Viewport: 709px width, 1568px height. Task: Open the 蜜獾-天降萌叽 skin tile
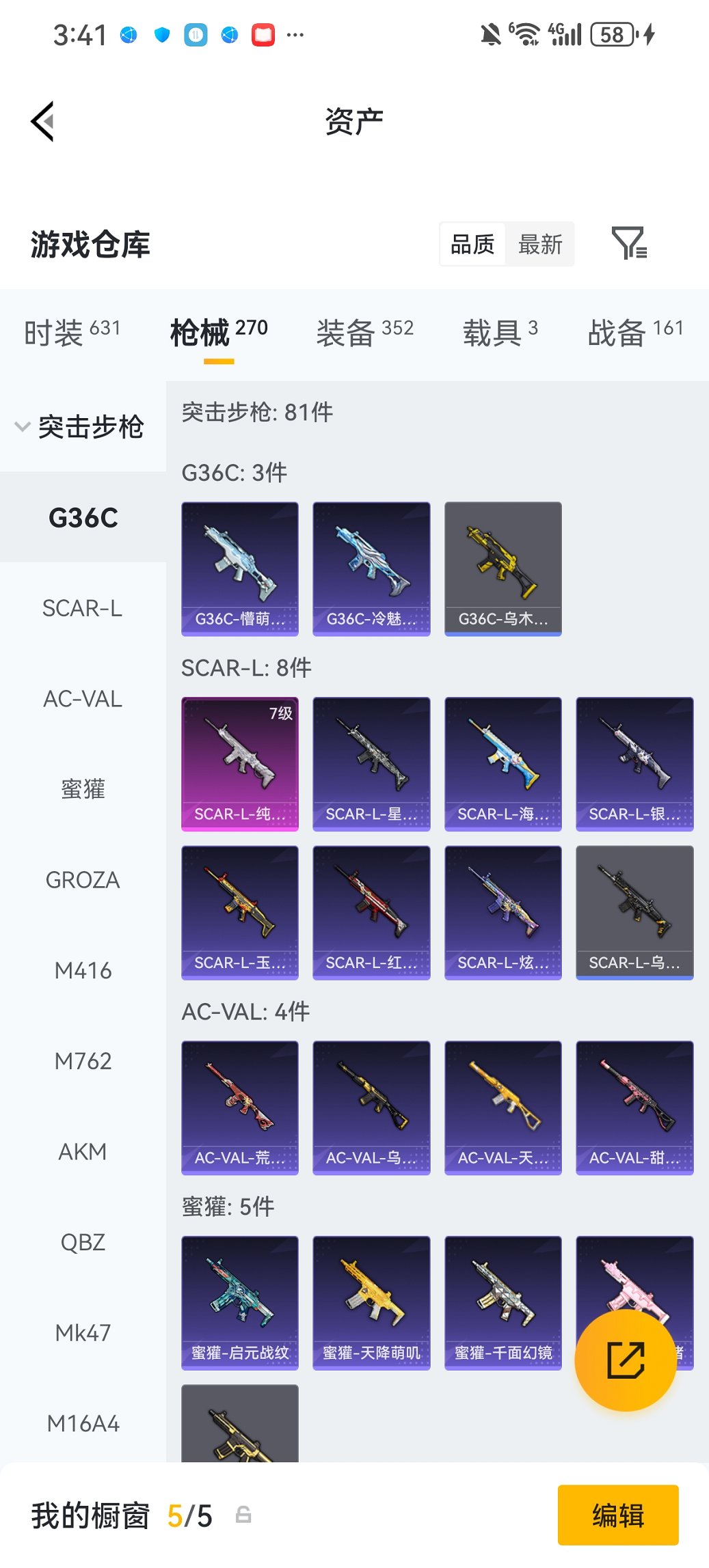click(371, 1302)
